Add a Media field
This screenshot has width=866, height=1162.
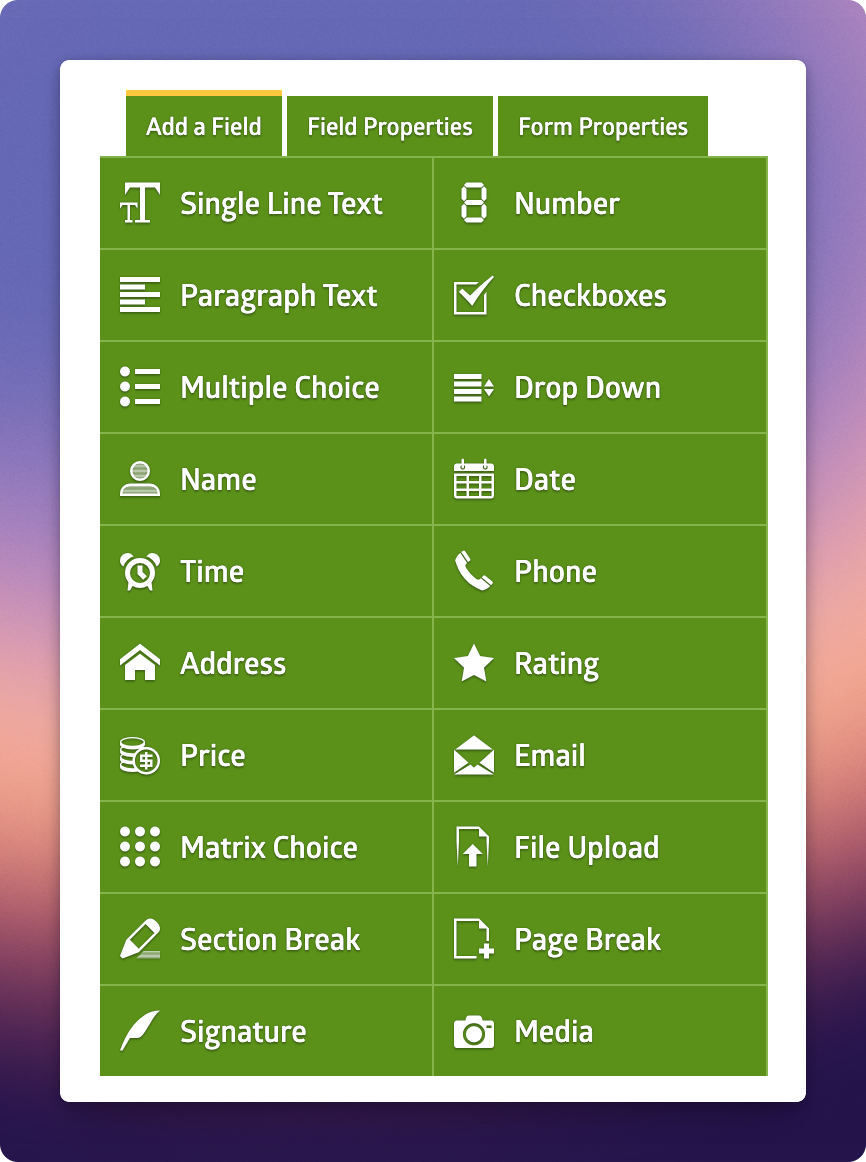(x=600, y=1032)
